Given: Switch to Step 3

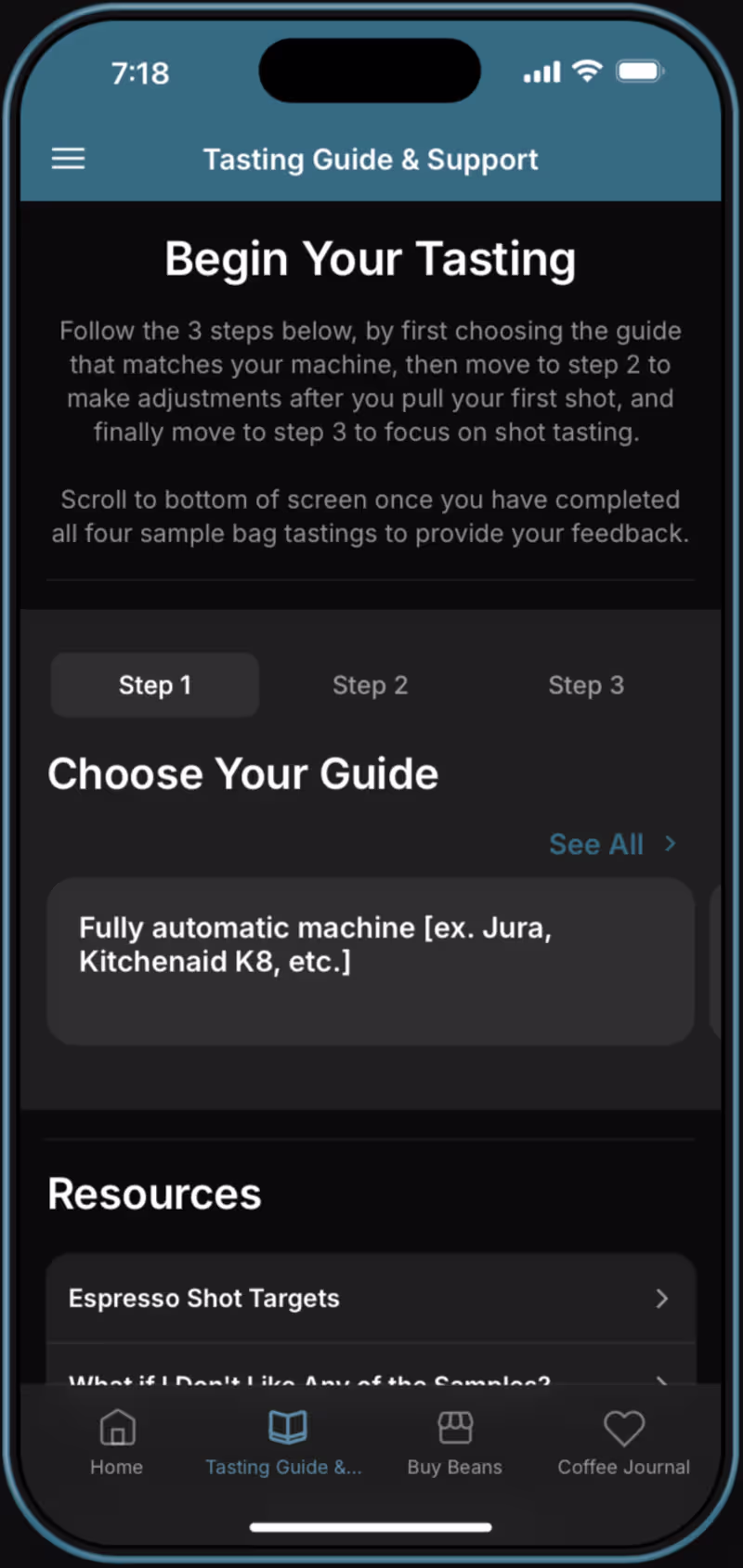Looking at the screenshot, I should (585, 685).
